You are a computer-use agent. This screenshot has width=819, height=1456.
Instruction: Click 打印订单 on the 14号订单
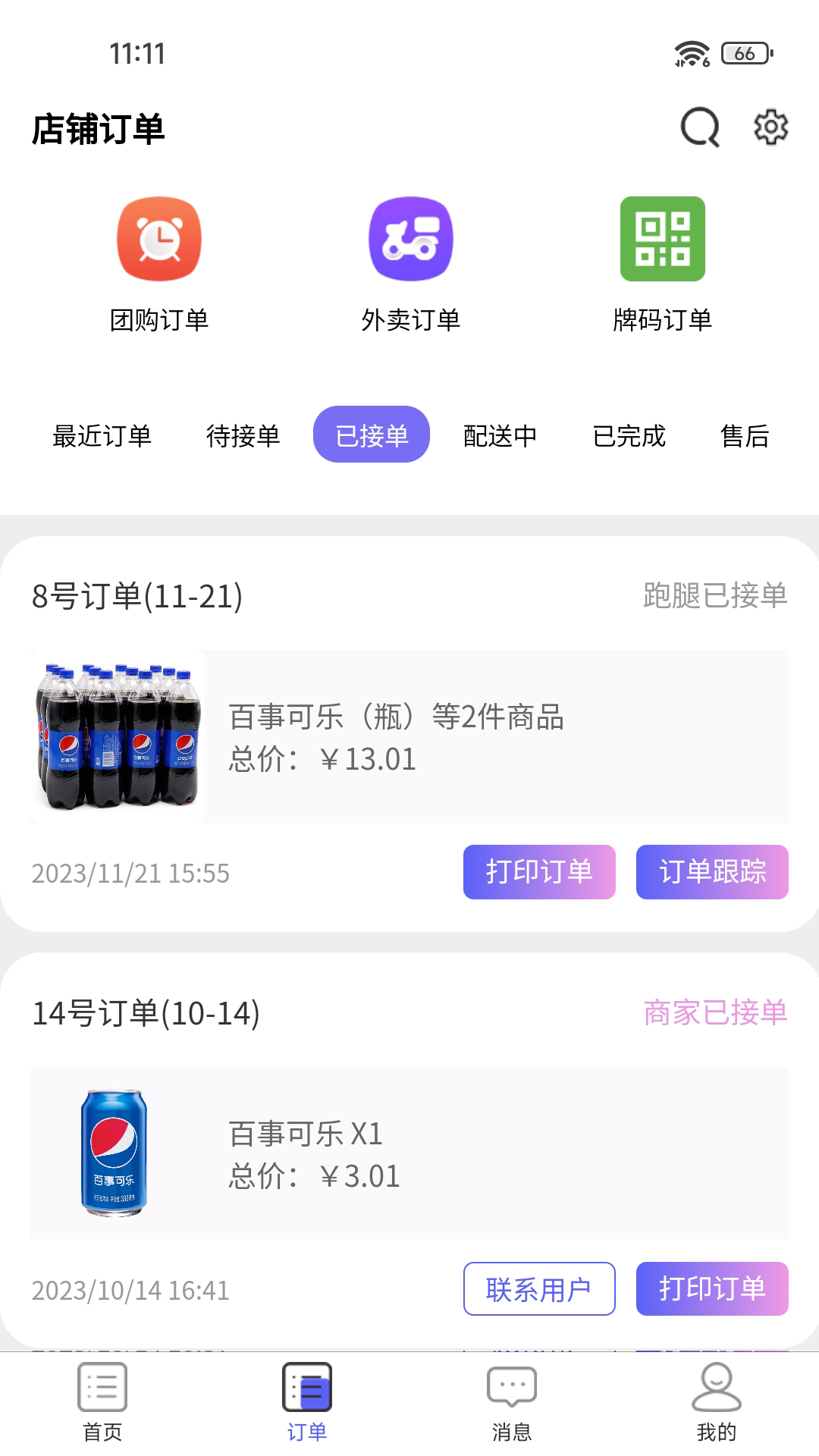tap(712, 1287)
